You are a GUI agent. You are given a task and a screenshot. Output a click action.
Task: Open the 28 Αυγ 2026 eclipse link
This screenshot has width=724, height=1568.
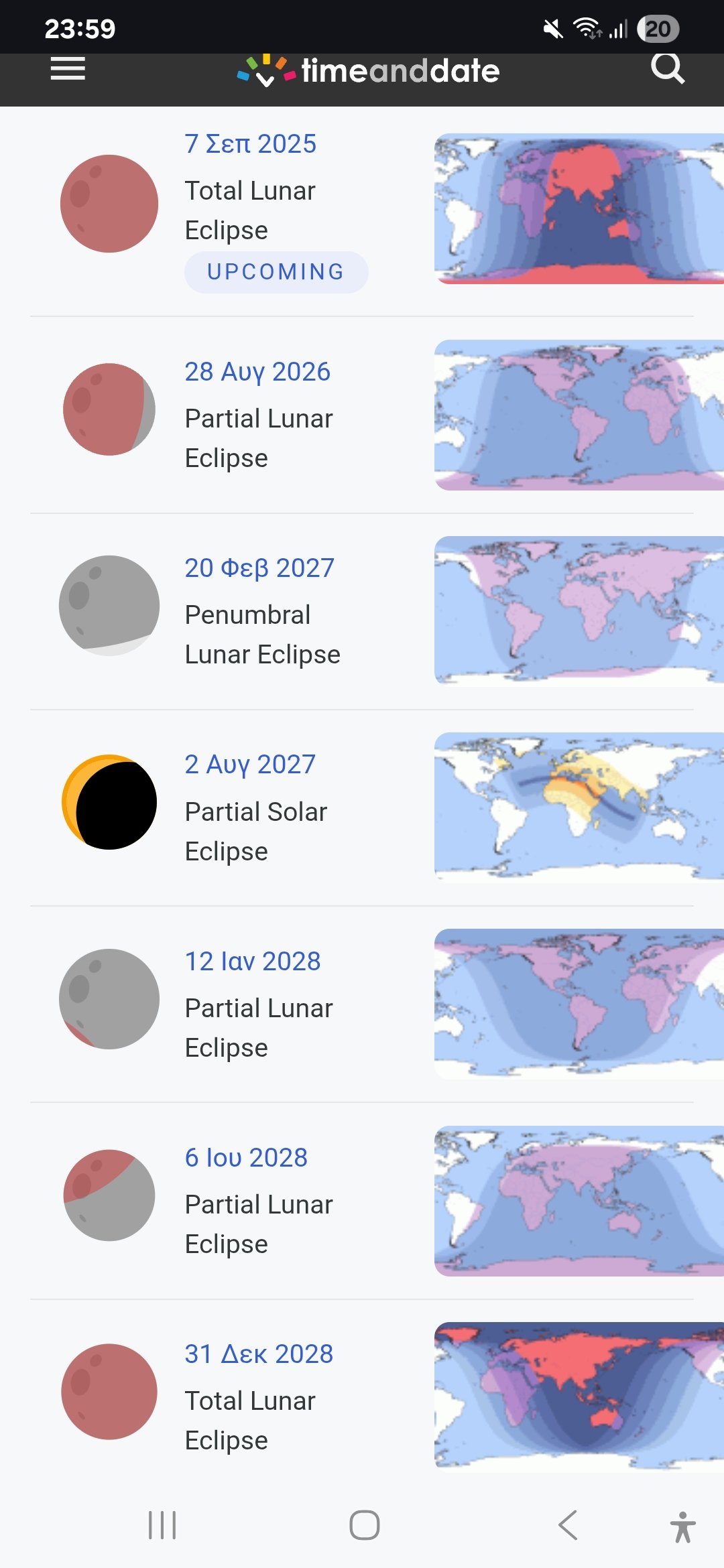pos(257,372)
